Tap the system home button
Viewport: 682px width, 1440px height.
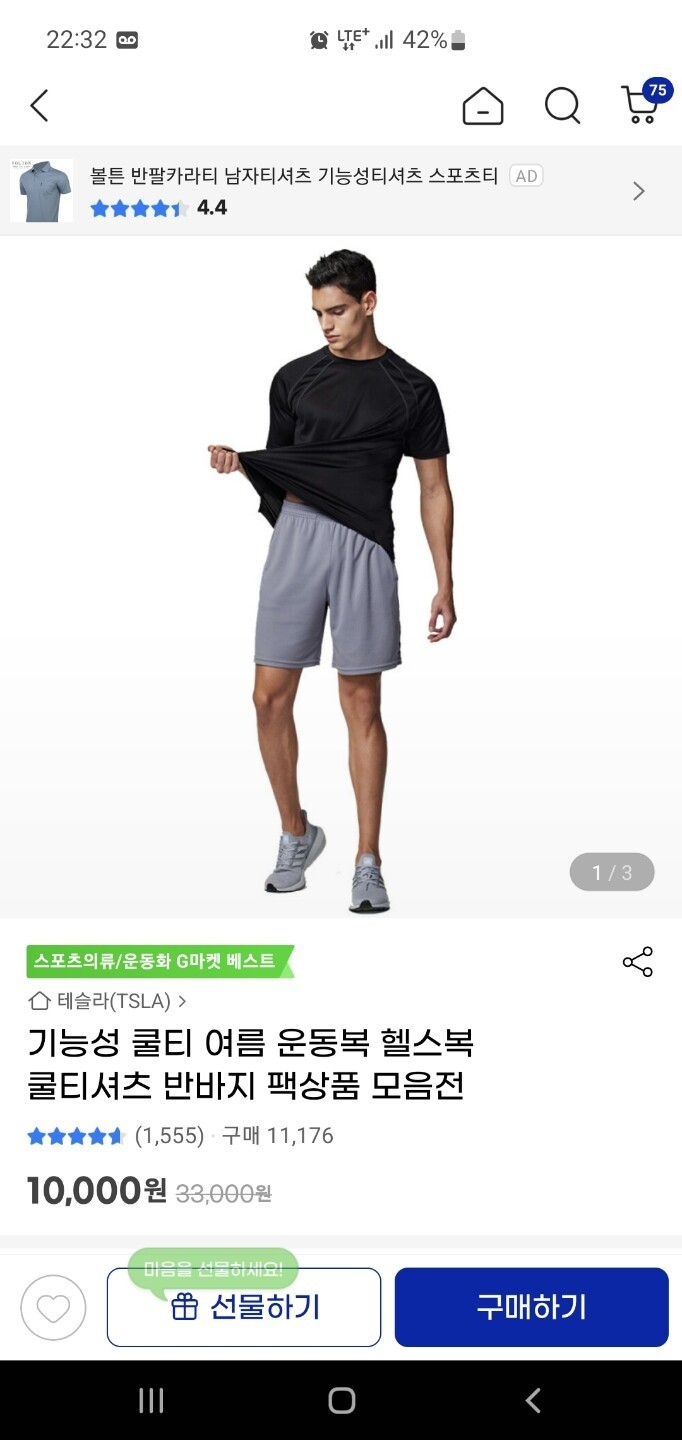click(x=341, y=1401)
